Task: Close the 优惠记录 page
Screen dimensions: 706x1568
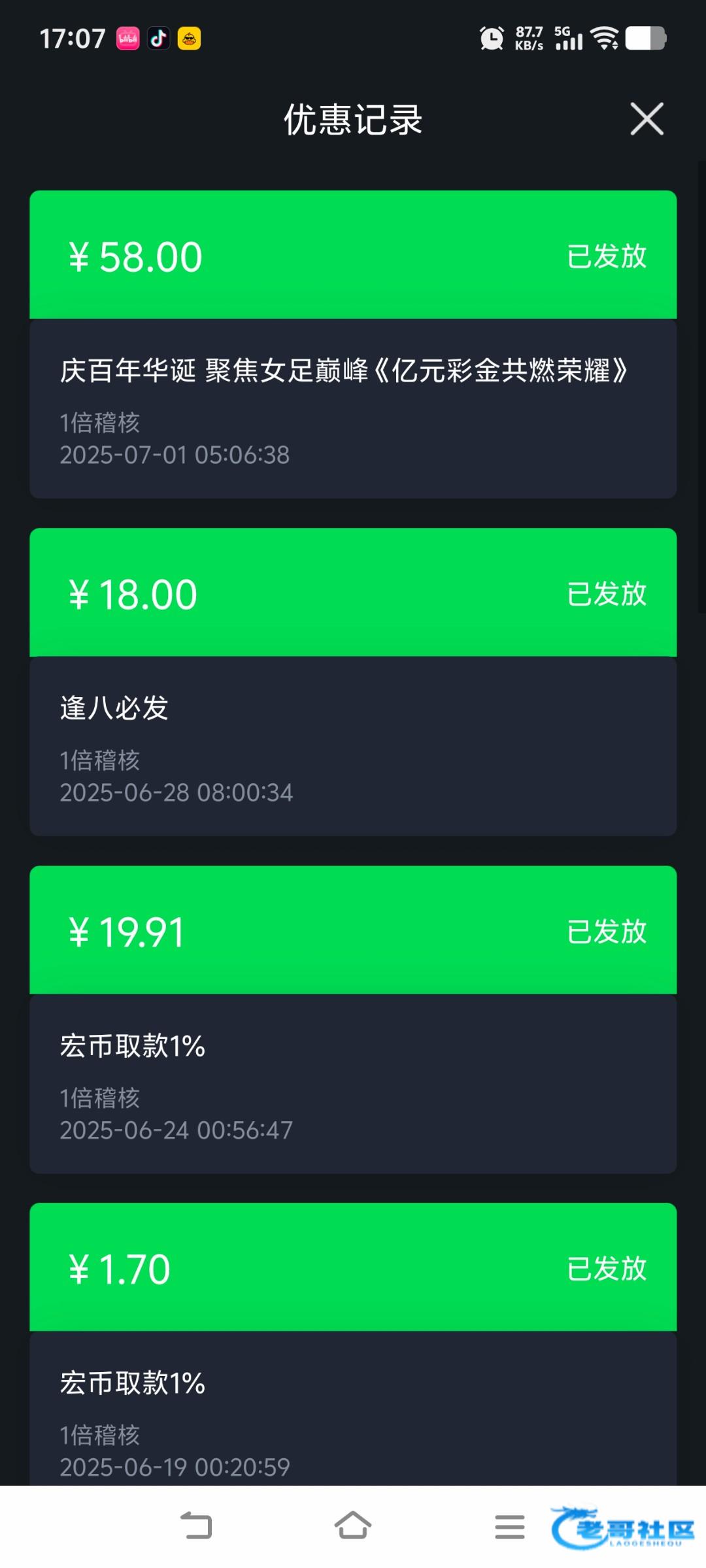Action: pos(647,119)
